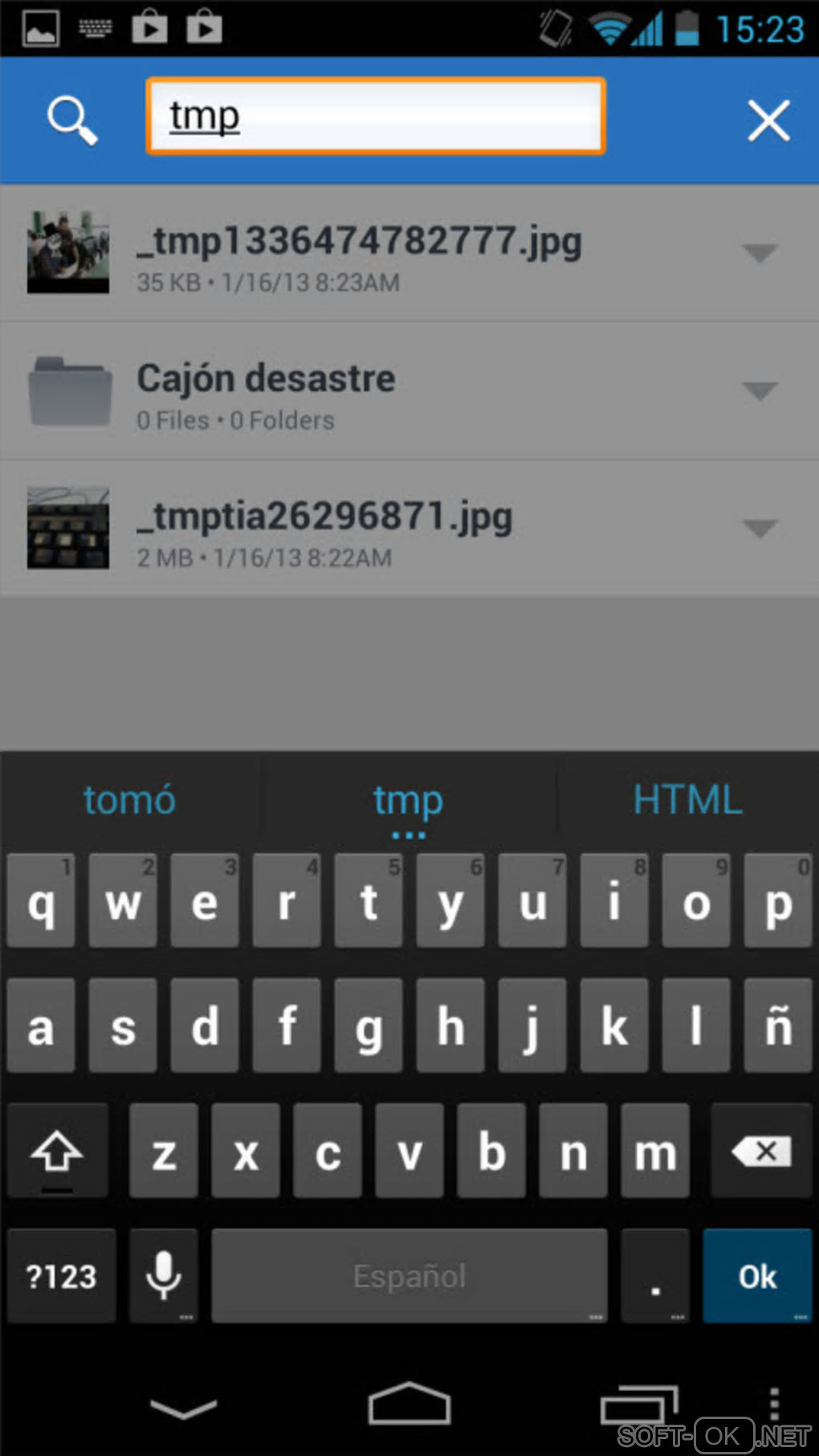819x1456 pixels.
Task: Enable shift on the keyboard
Action: click(56, 1151)
